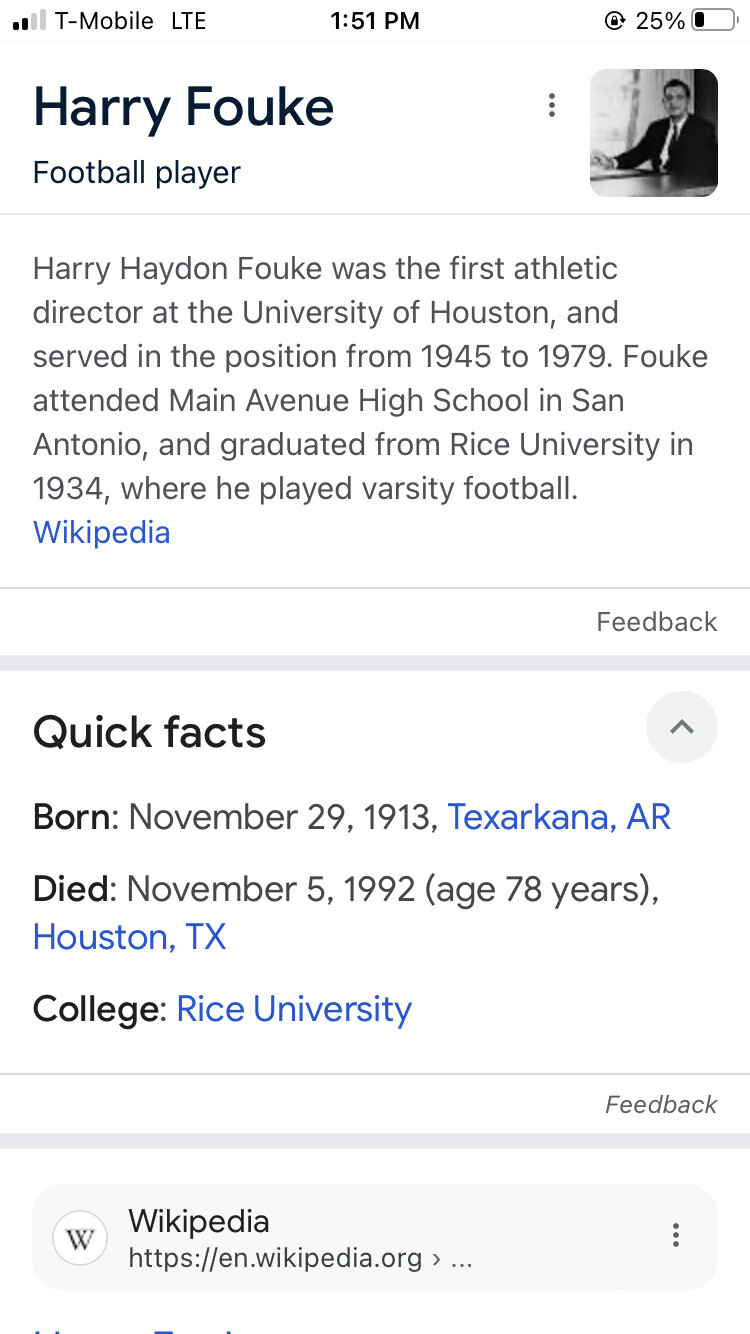Viewport: 750px width, 1334px height.
Task: Open the Wikipedia result's three-dot menu
Action: pos(676,1235)
